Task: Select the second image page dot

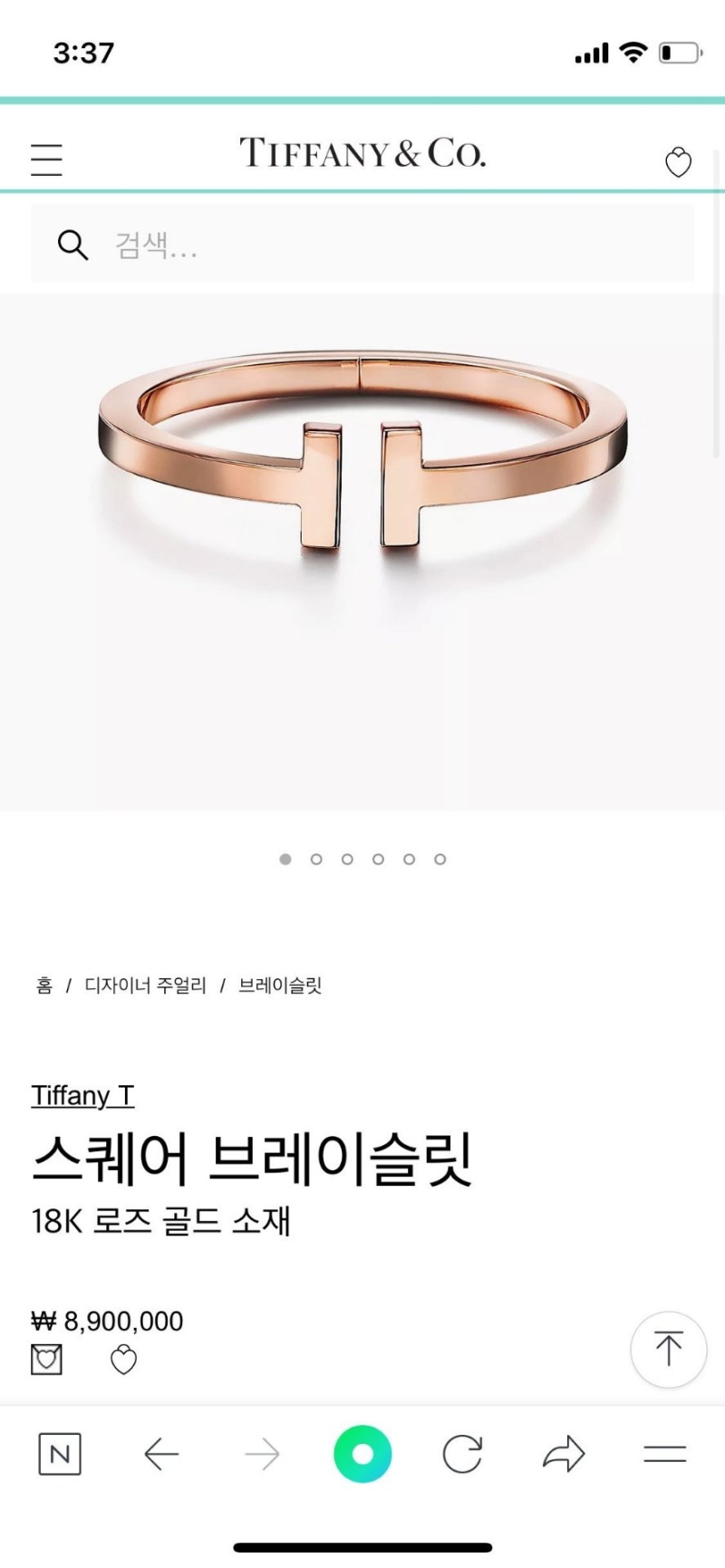Action: (x=316, y=859)
